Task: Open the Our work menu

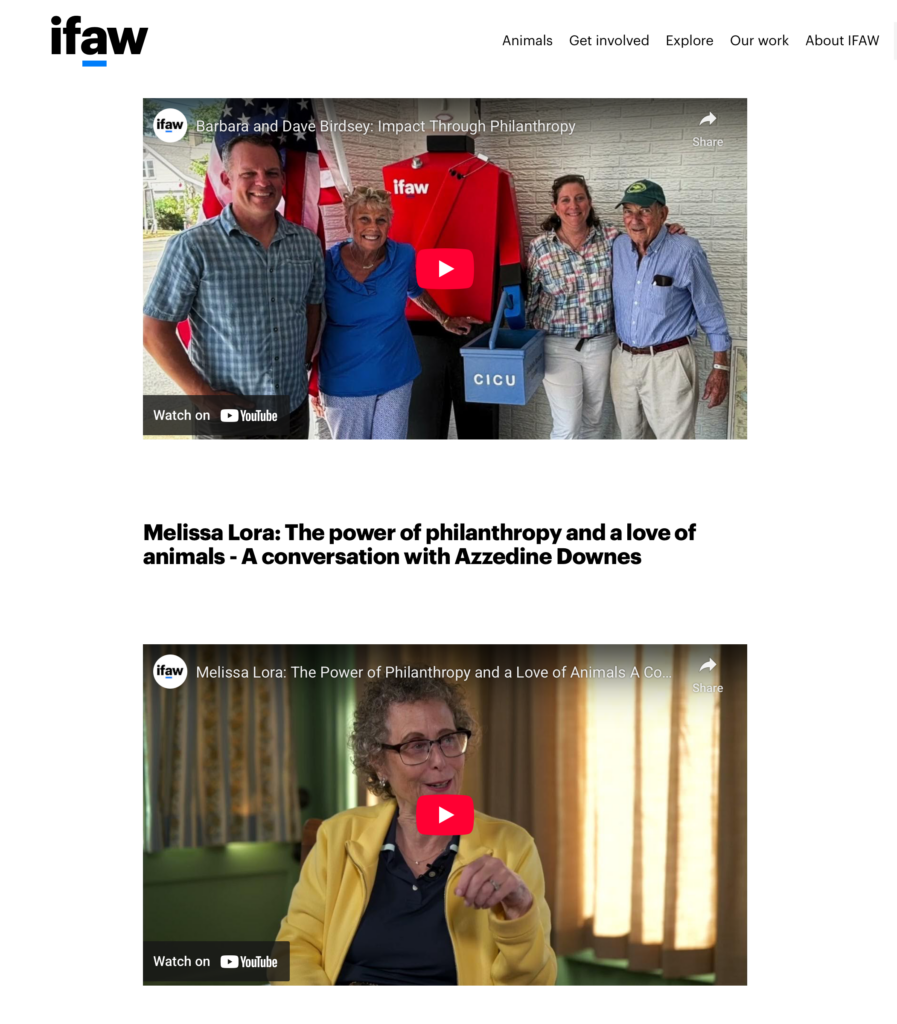Action: click(759, 41)
